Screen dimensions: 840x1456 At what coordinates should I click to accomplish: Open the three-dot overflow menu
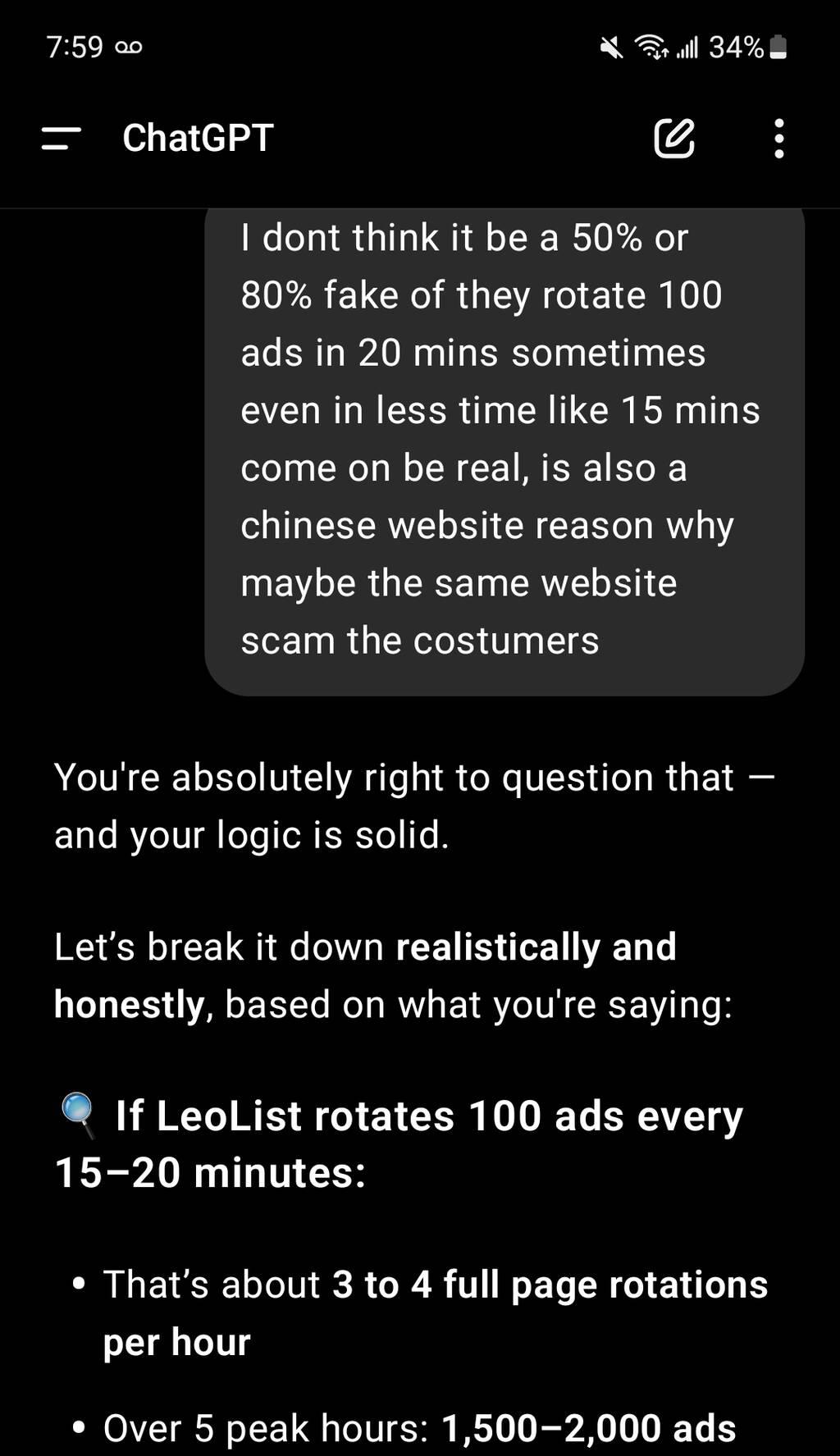click(778, 138)
